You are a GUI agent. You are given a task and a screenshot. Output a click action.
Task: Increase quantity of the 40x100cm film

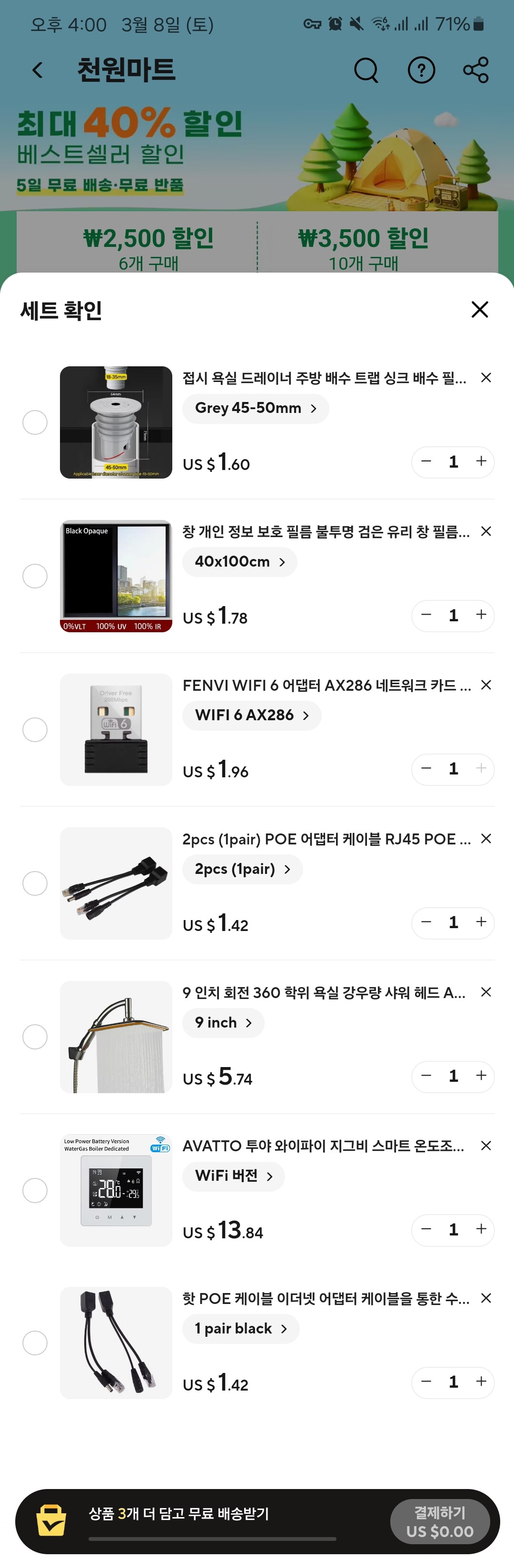point(481,615)
